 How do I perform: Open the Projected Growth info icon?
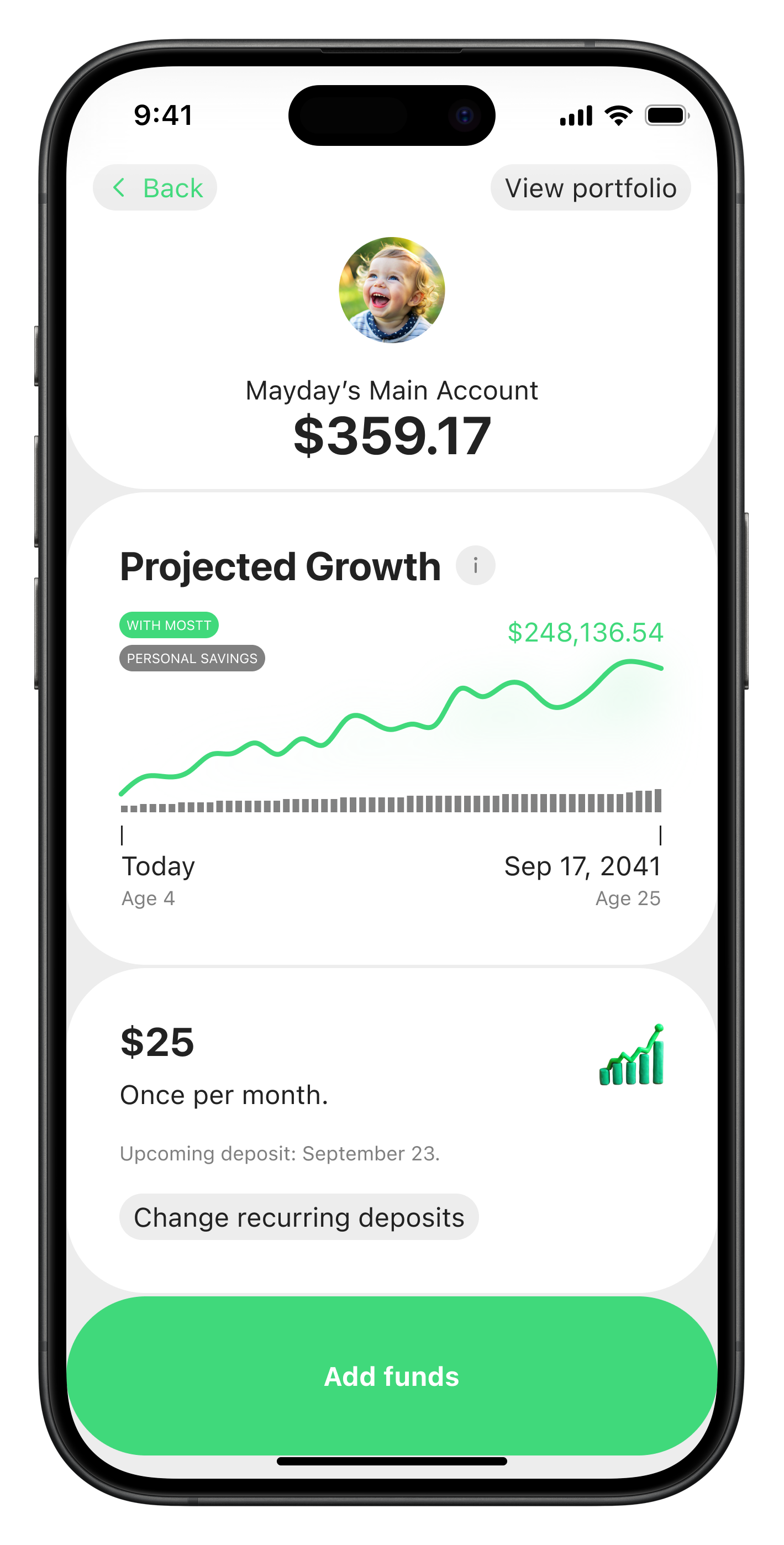[475, 565]
